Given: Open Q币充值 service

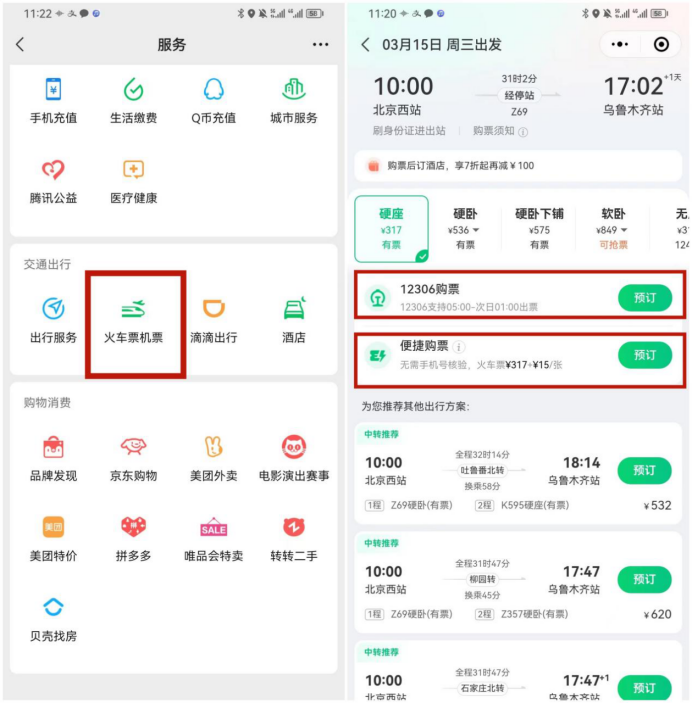Looking at the screenshot, I should [213, 100].
